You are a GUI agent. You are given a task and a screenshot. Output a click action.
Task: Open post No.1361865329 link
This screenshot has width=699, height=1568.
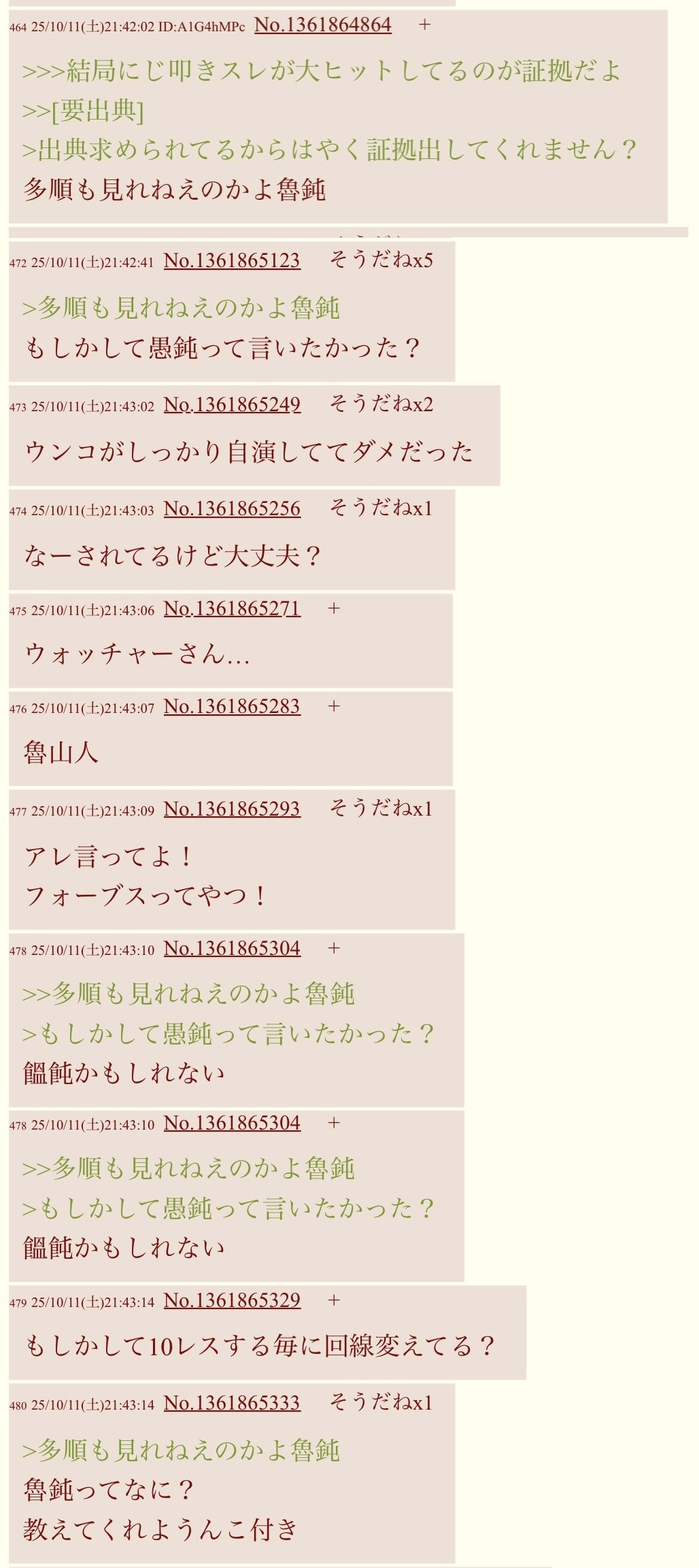point(231,1301)
